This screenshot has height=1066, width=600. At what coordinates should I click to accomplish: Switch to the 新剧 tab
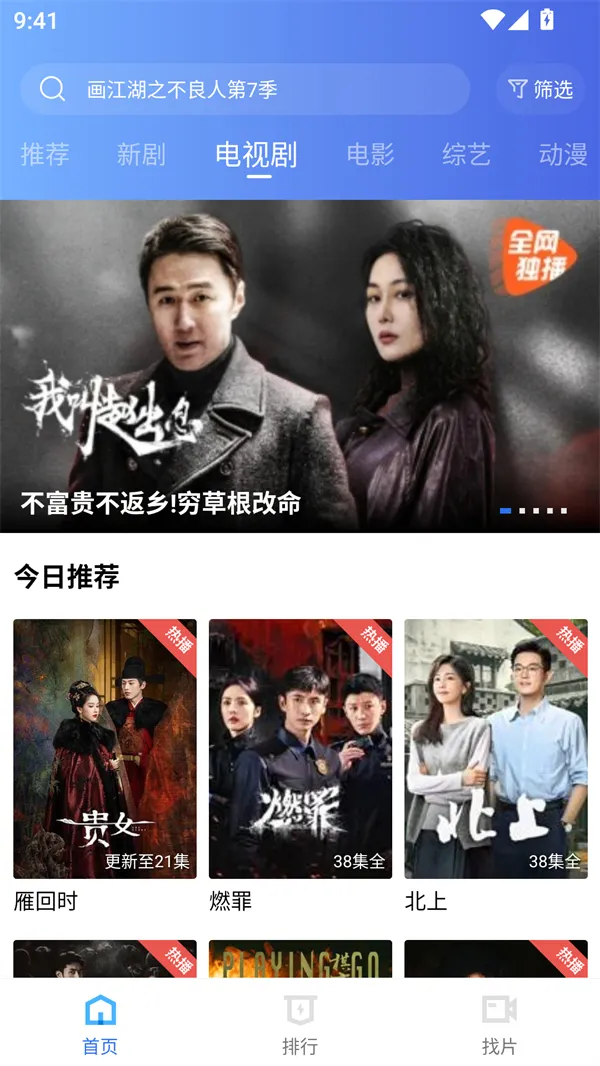click(141, 154)
